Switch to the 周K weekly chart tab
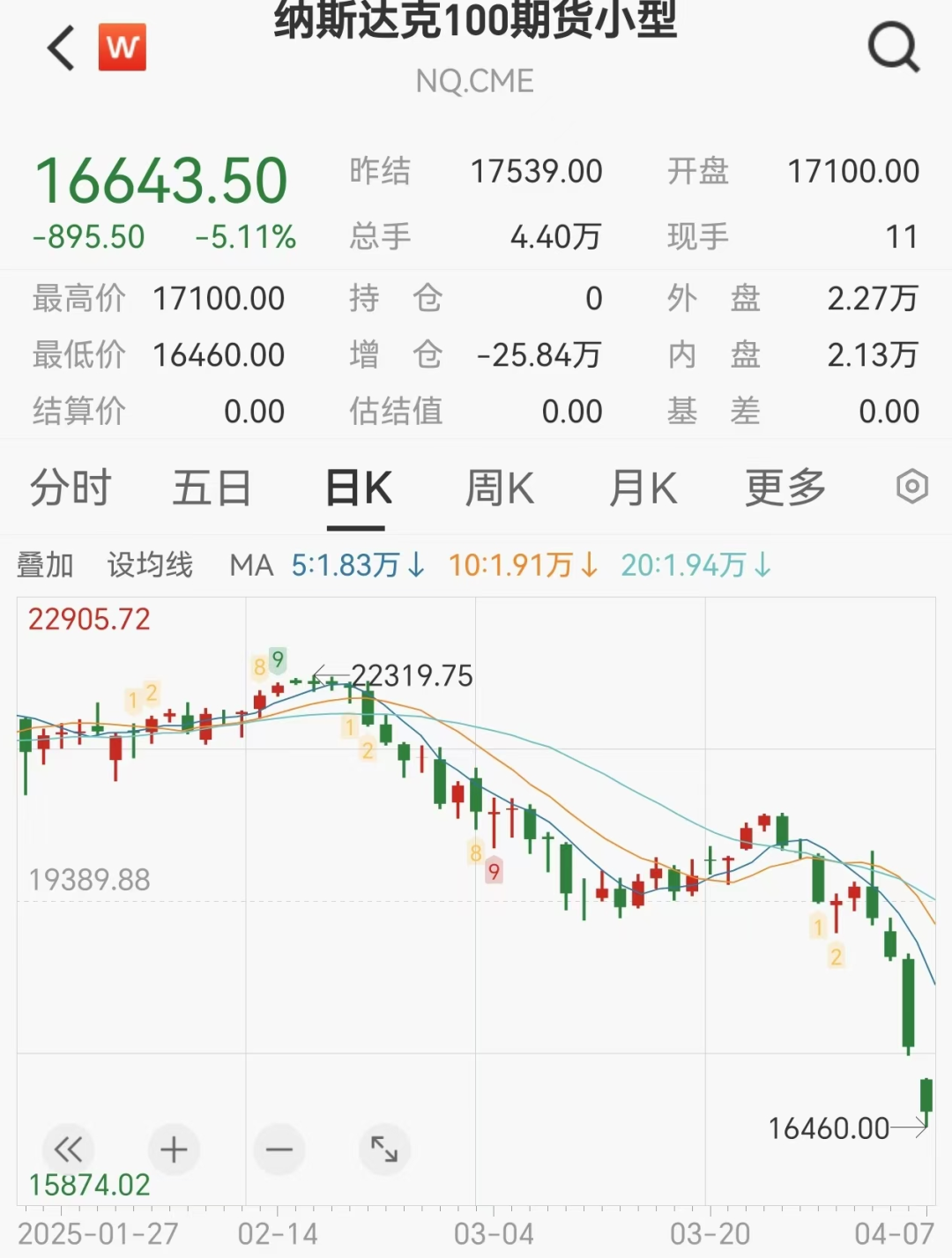The width and height of the screenshot is (952, 1258). click(x=499, y=488)
